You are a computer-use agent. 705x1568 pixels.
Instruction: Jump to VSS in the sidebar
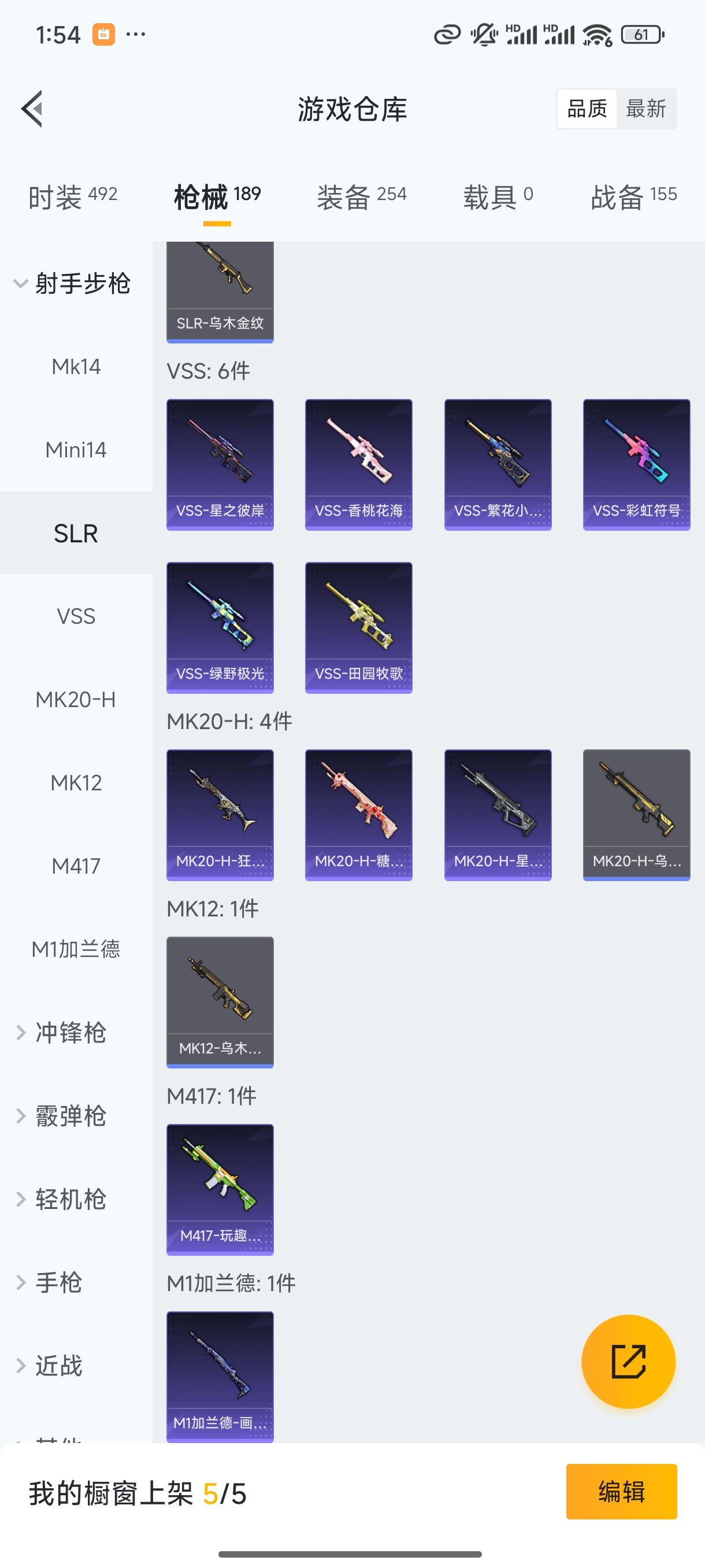pos(76,616)
